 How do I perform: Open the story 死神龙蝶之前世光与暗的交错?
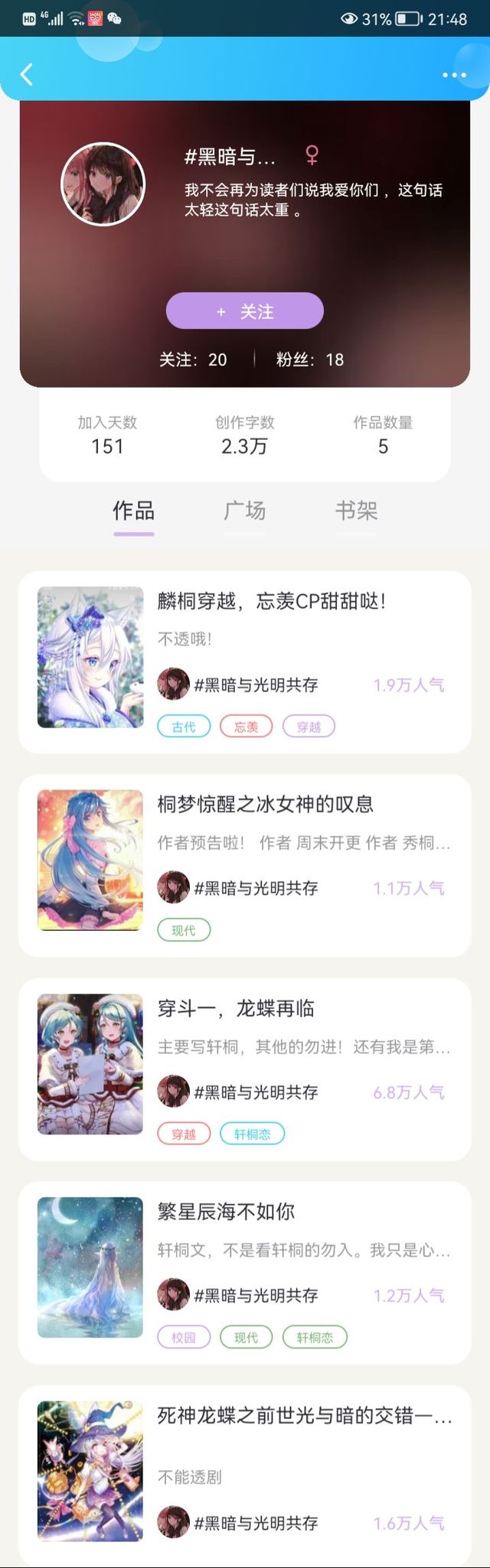tap(245, 1476)
